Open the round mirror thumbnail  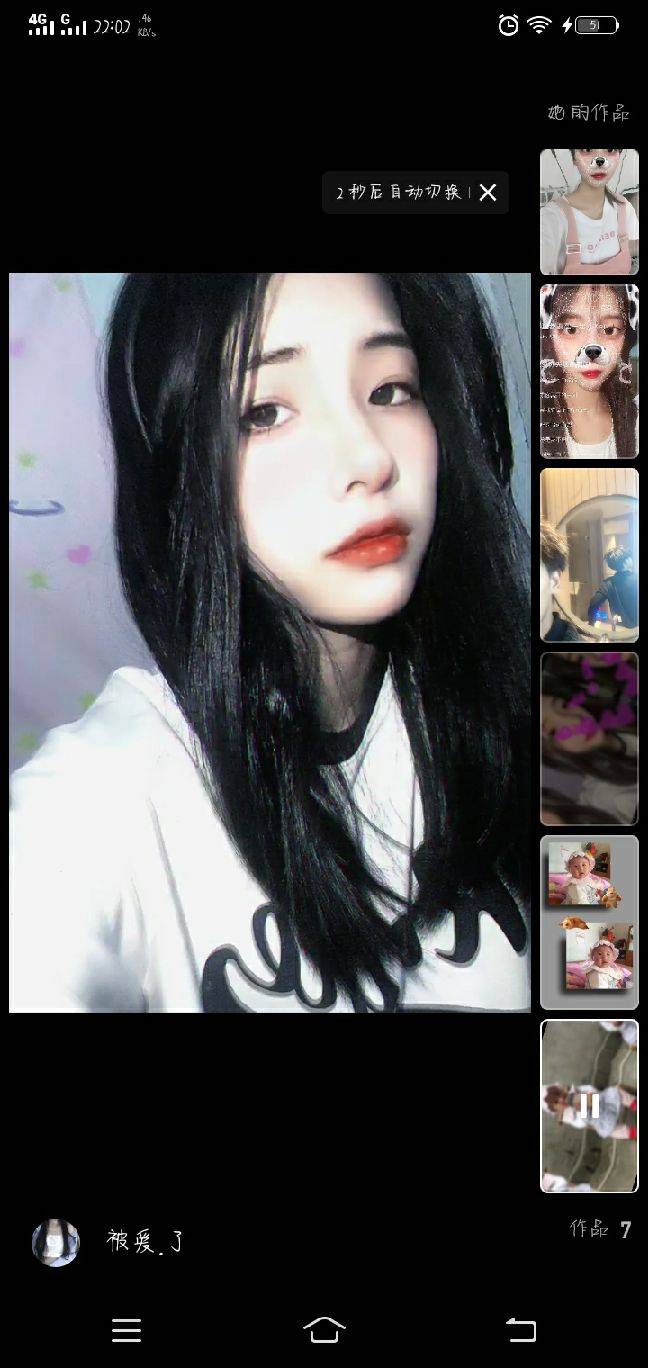[x=589, y=555]
